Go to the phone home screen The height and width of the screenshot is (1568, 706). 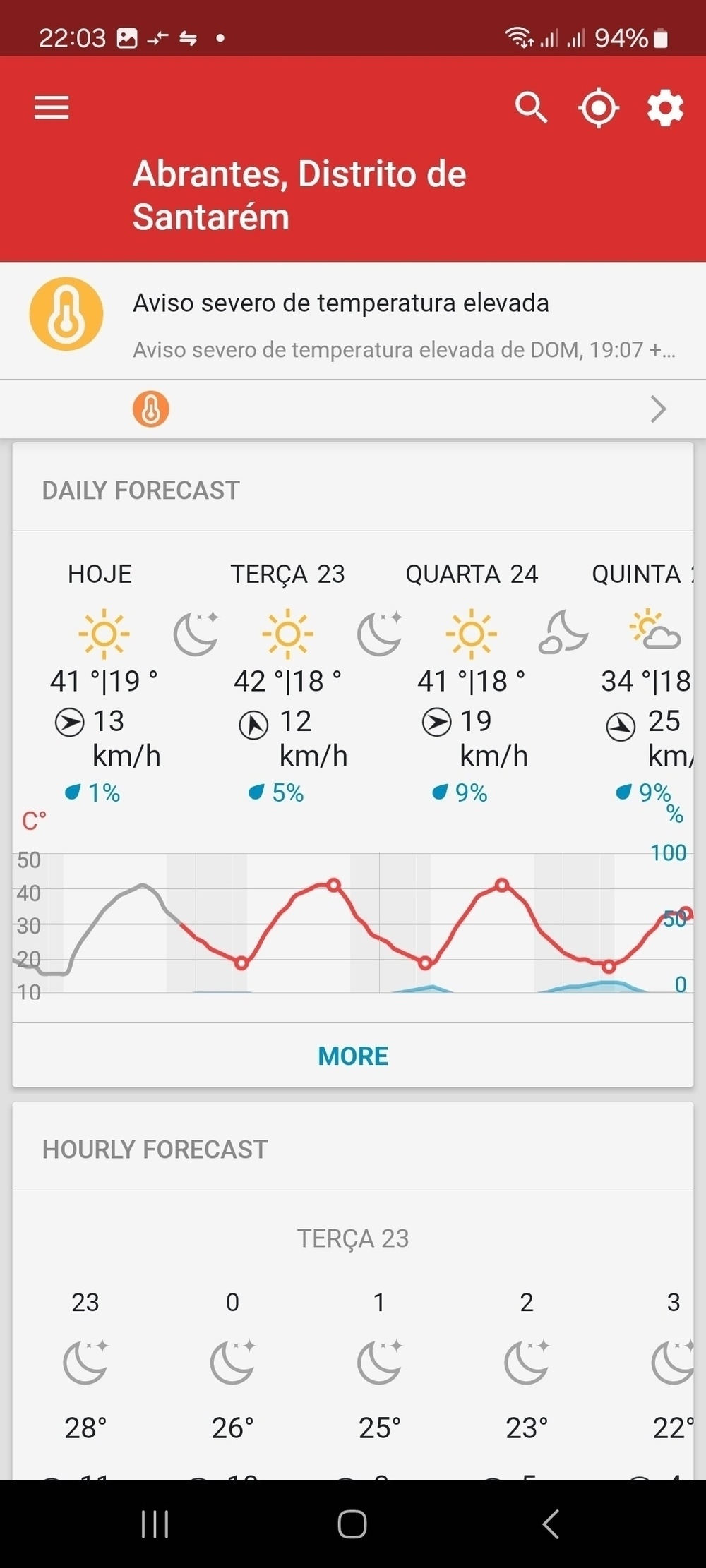point(352,1524)
